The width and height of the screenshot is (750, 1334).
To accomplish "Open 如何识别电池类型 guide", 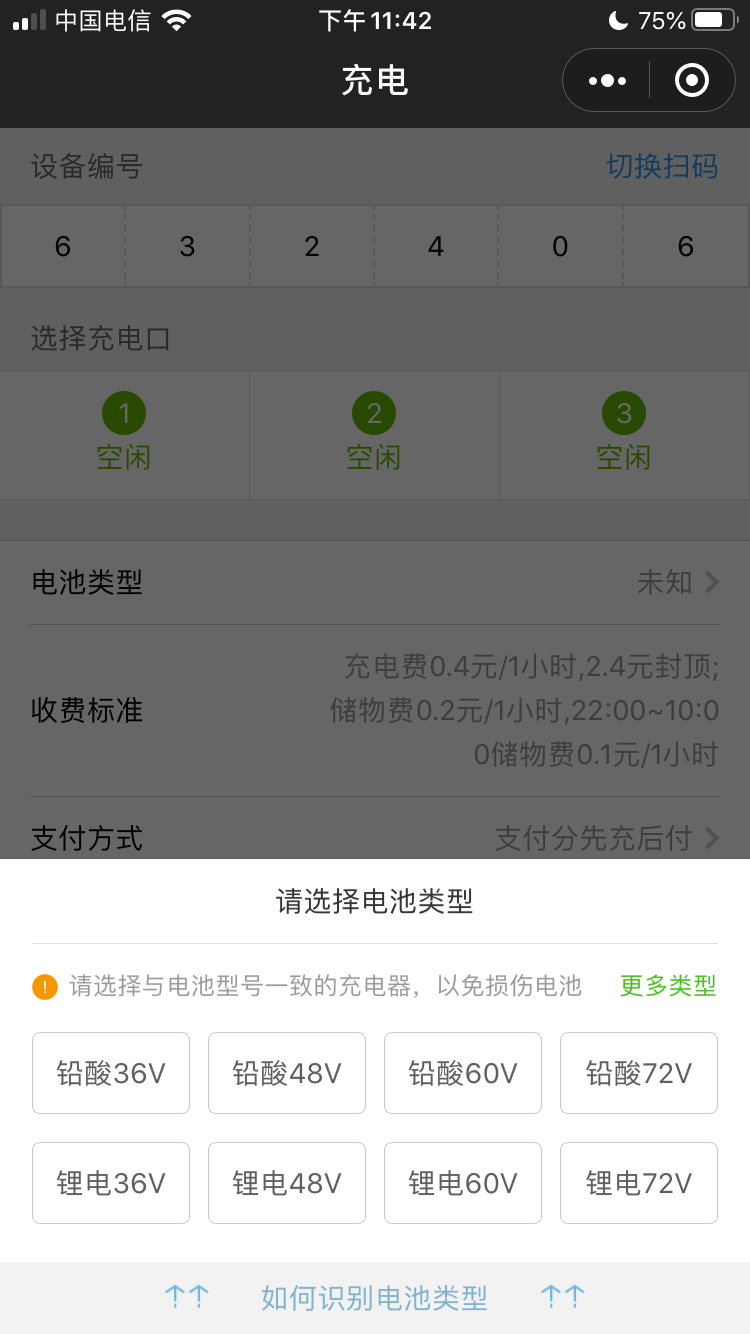I will 374,1298.
